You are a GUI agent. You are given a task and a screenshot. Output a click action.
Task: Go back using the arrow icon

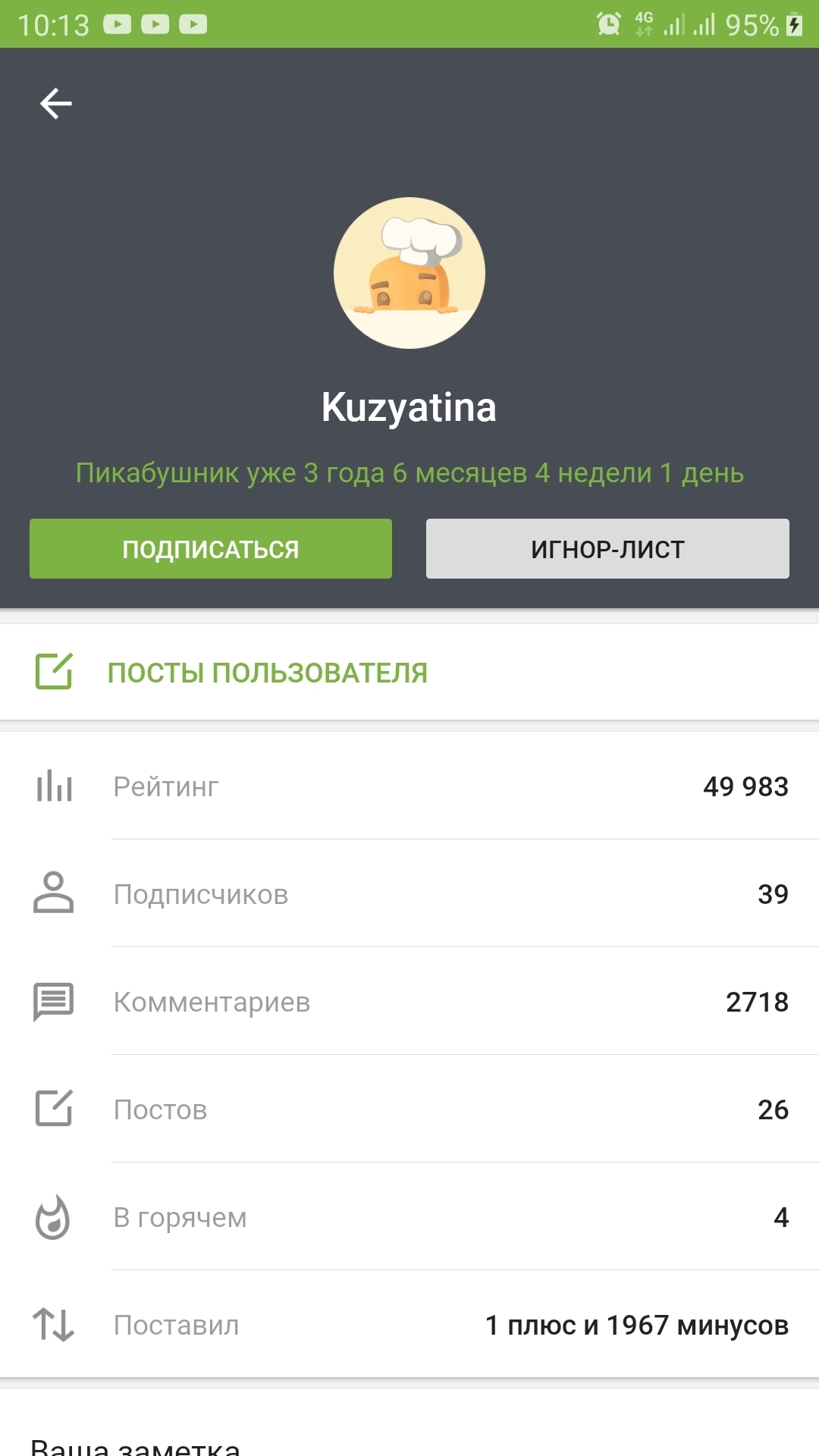pyautogui.click(x=56, y=104)
